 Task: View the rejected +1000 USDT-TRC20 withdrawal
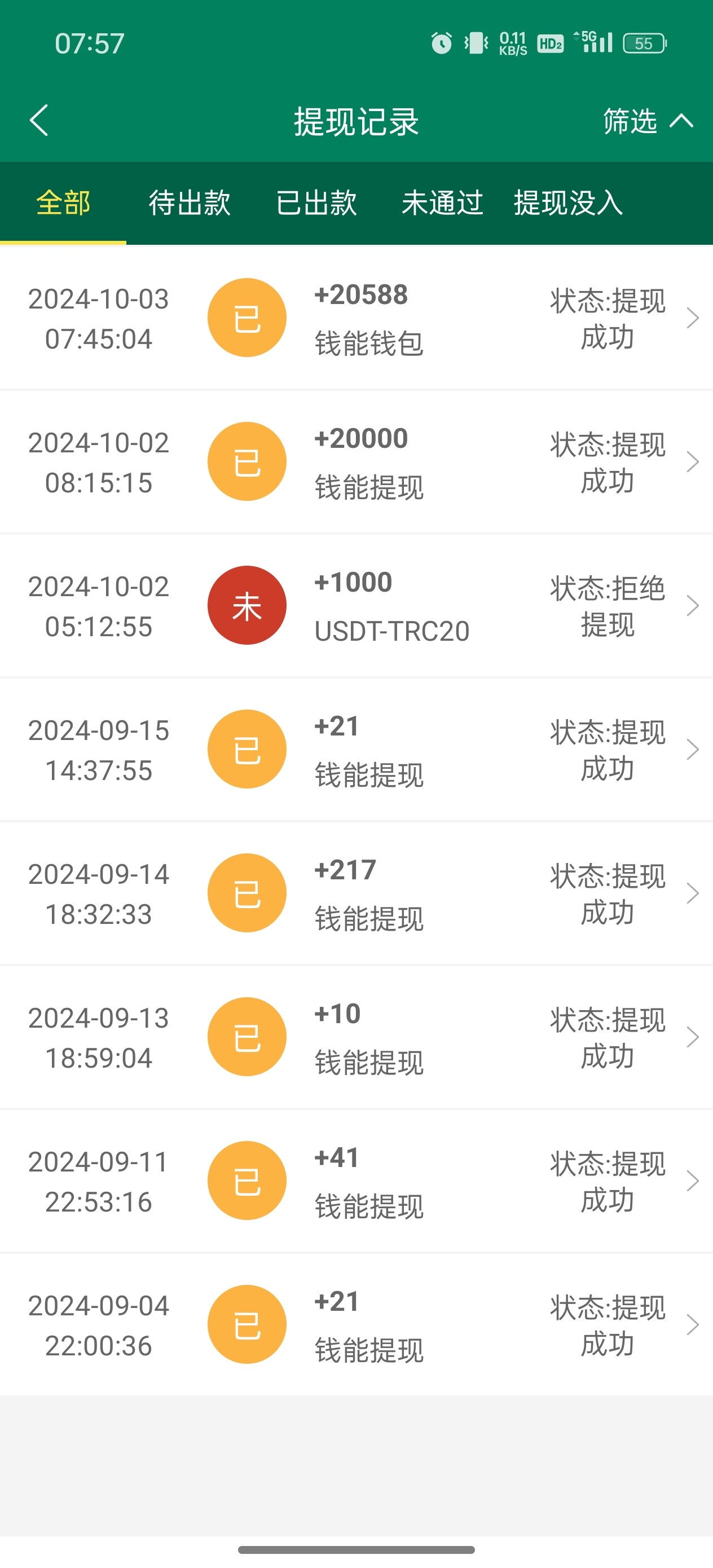pos(356,606)
